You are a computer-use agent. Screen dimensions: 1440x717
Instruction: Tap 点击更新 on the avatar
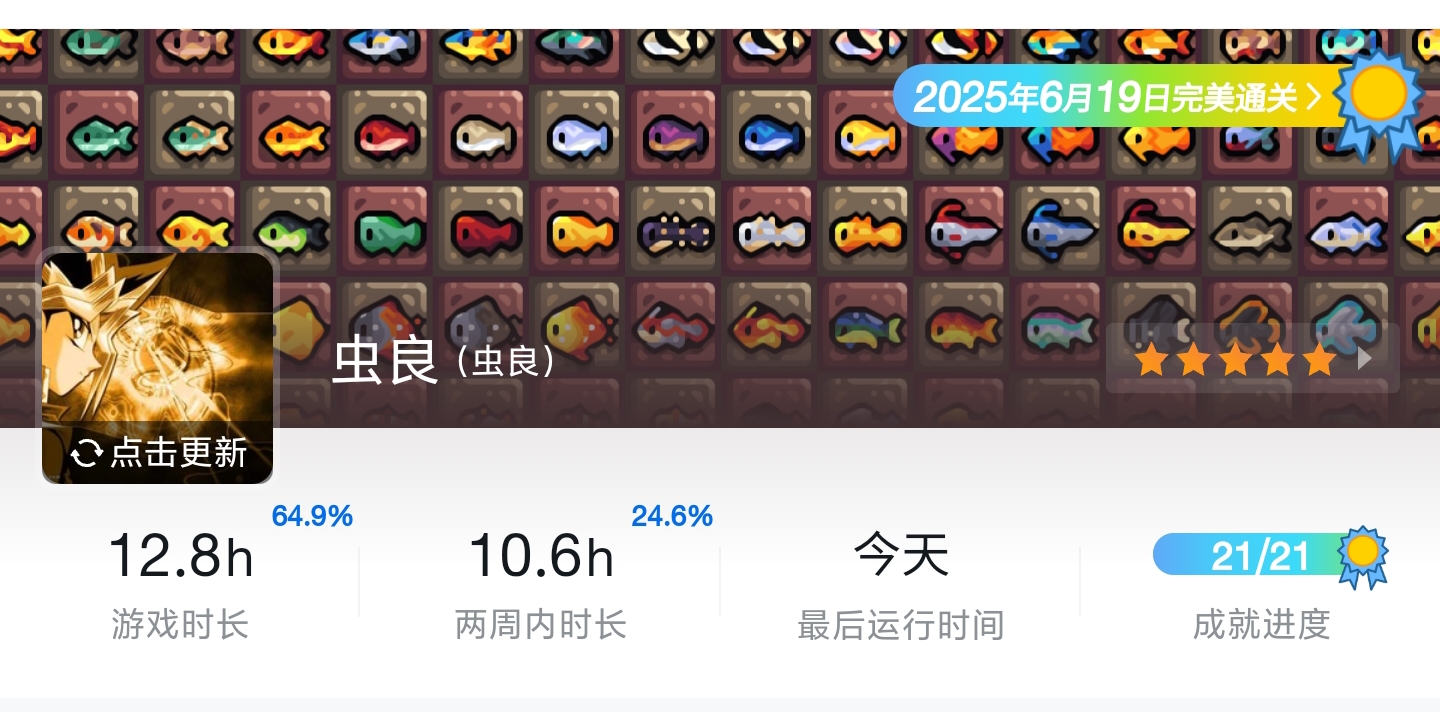coord(158,453)
